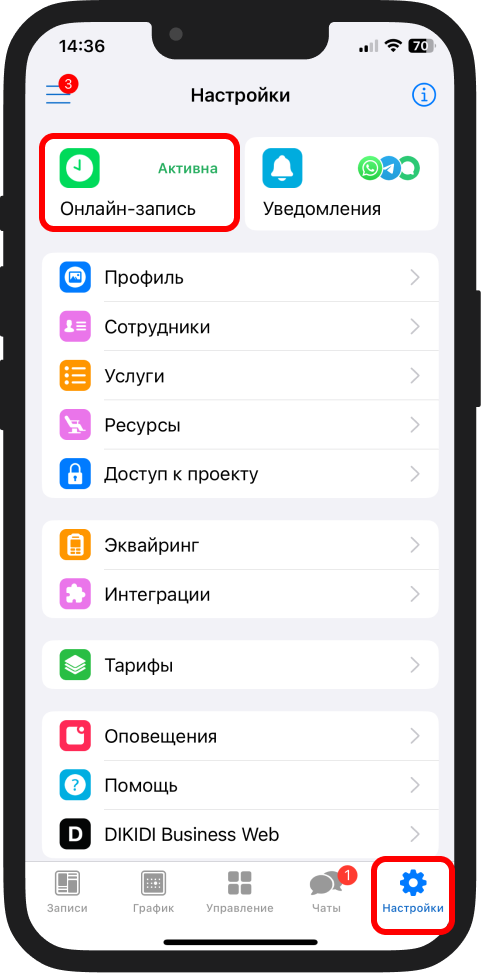Open the Онлайн-запись card
Screen dimensions: 481x973
139,183
